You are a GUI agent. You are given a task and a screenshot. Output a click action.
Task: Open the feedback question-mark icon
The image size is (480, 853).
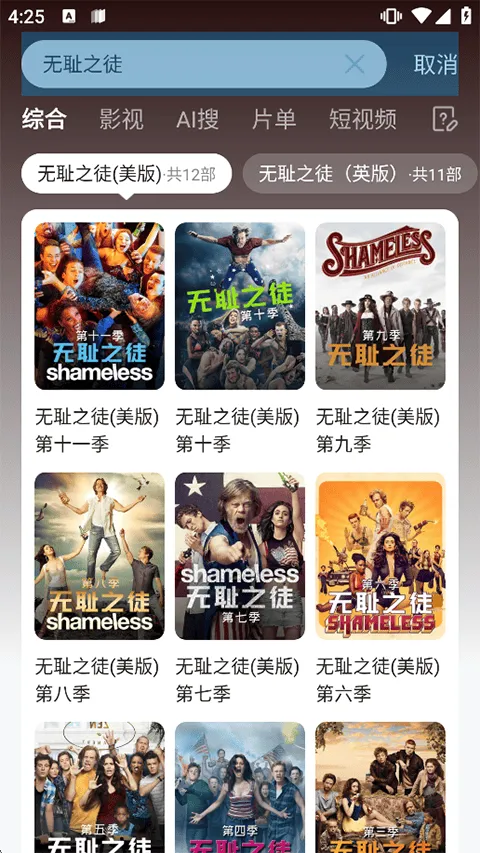445,119
